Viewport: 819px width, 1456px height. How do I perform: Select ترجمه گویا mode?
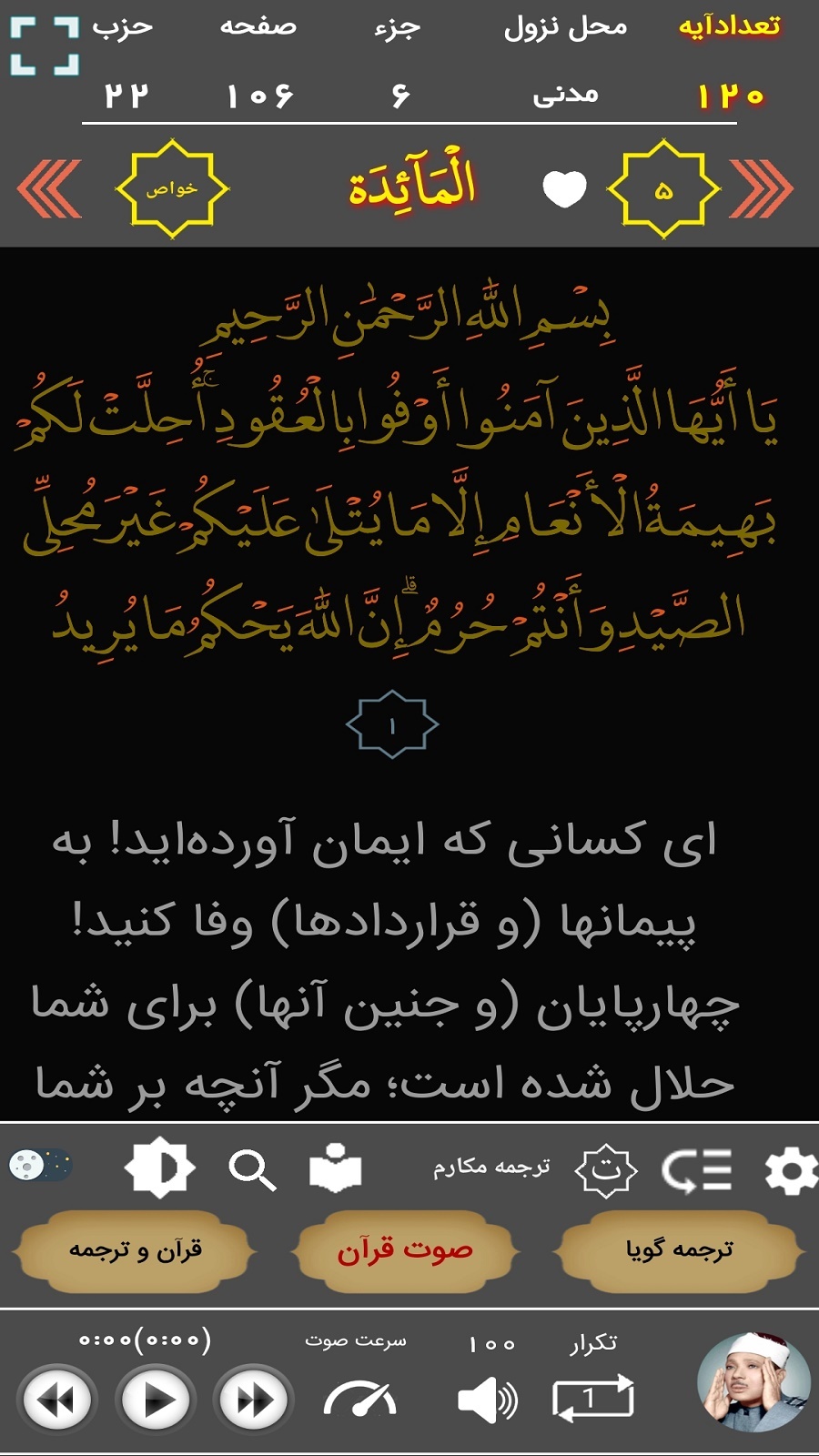679,1250
